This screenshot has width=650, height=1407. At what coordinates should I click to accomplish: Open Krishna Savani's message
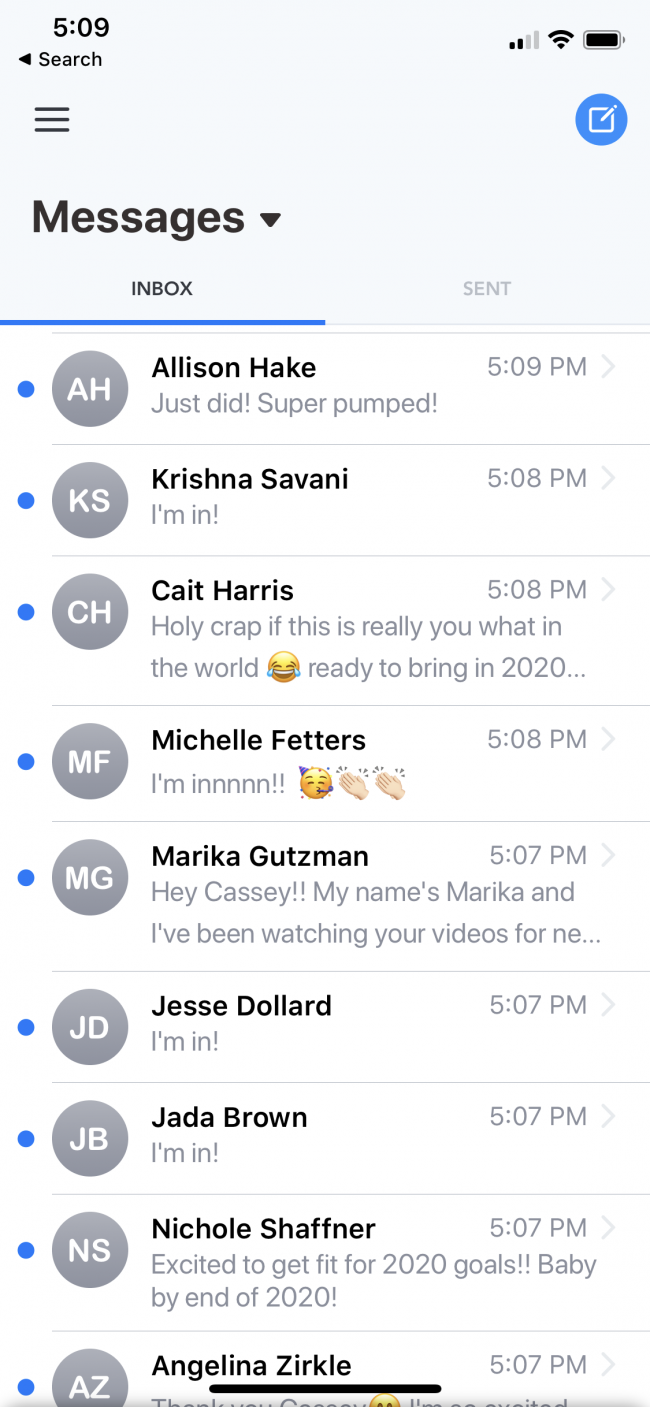coord(325,500)
